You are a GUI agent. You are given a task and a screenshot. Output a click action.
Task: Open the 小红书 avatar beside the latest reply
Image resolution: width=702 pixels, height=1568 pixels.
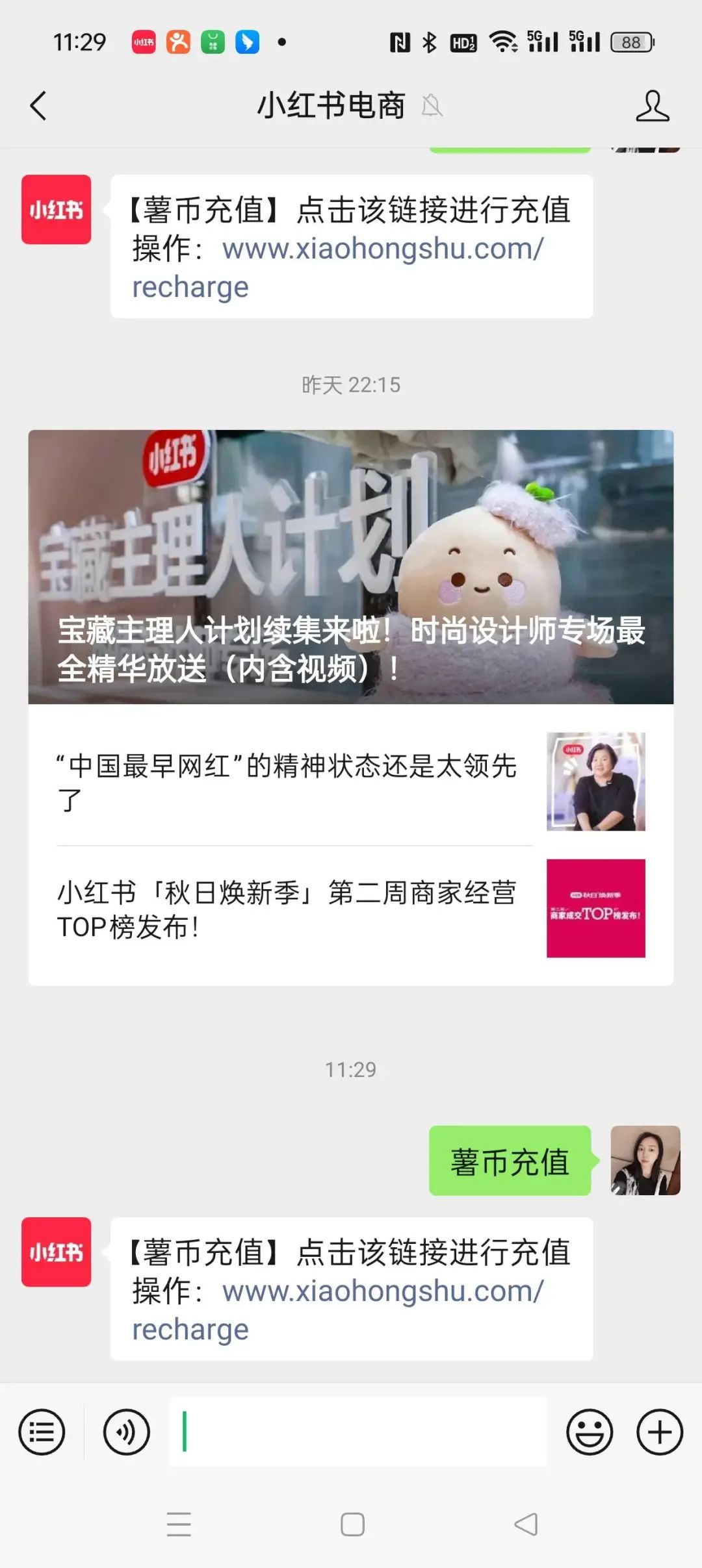[x=57, y=1252]
